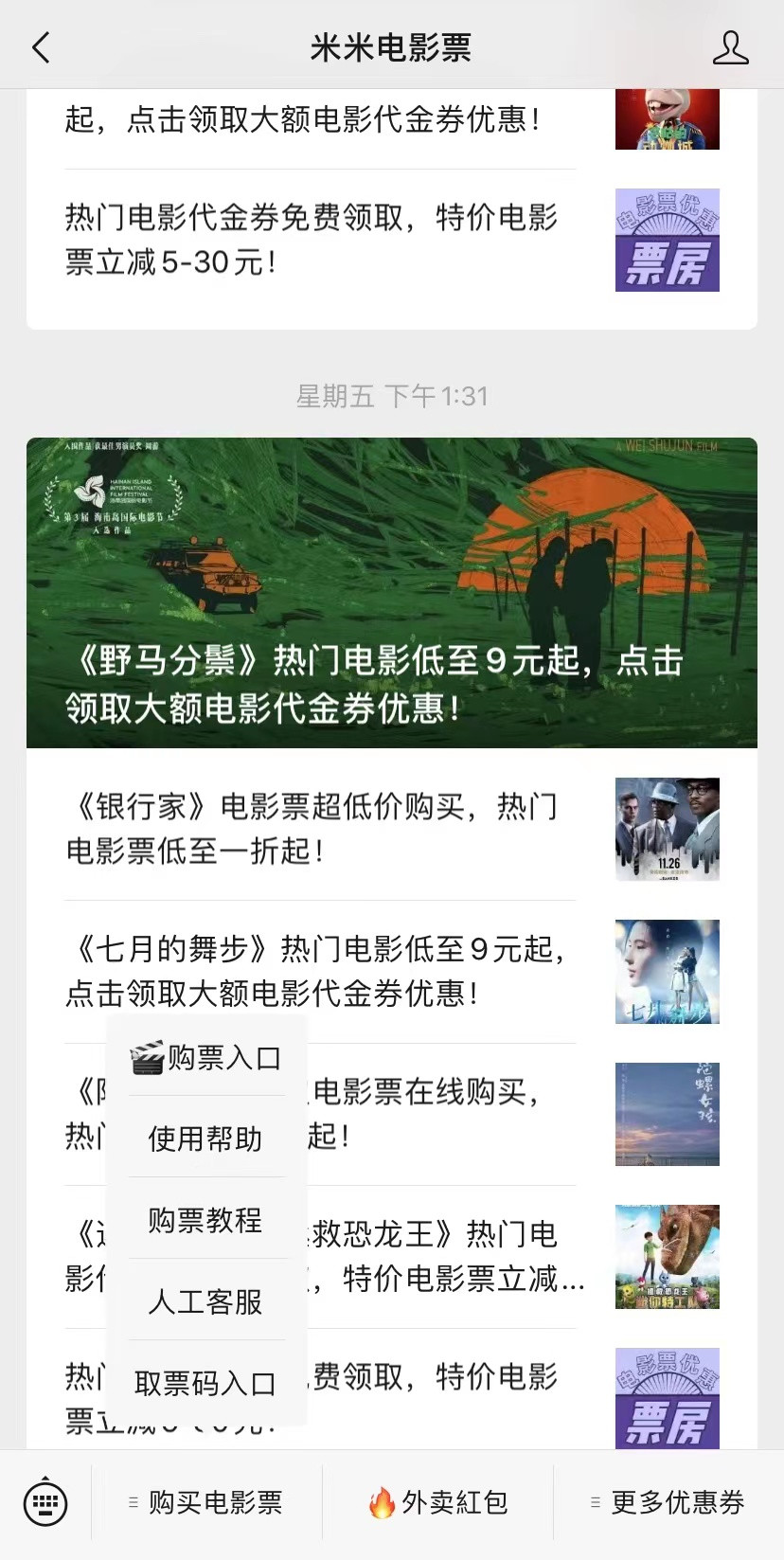Select 取票码入口 option
This screenshot has height=1560, width=784.
[x=205, y=1383]
